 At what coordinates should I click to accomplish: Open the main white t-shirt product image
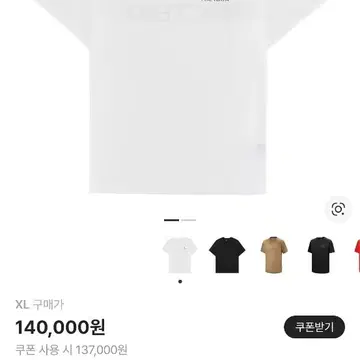pos(180,97)
